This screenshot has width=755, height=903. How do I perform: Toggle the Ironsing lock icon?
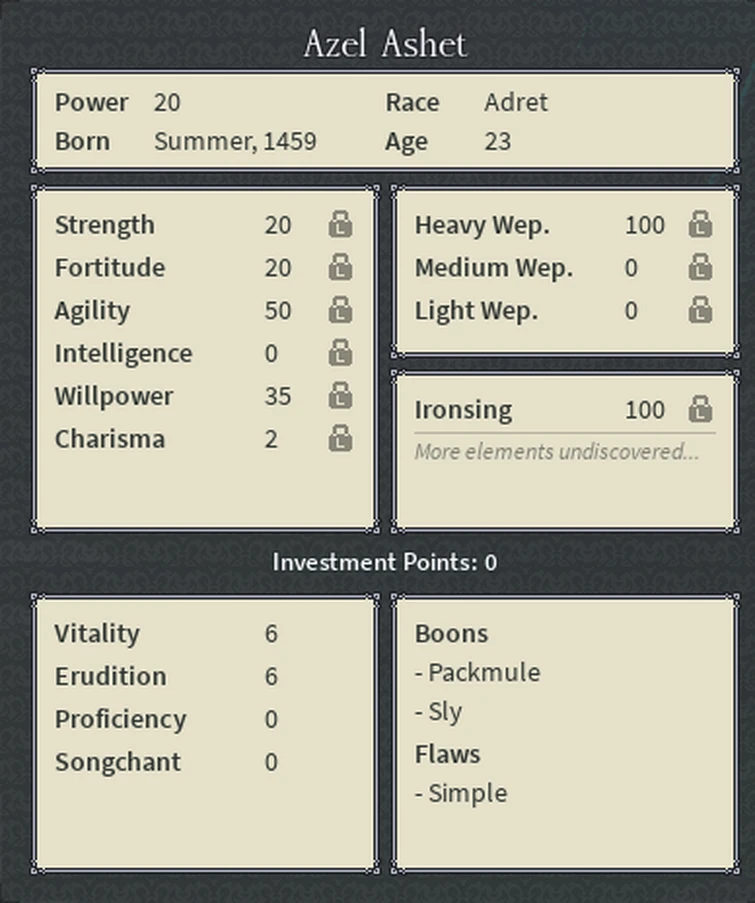coord(700,409)
